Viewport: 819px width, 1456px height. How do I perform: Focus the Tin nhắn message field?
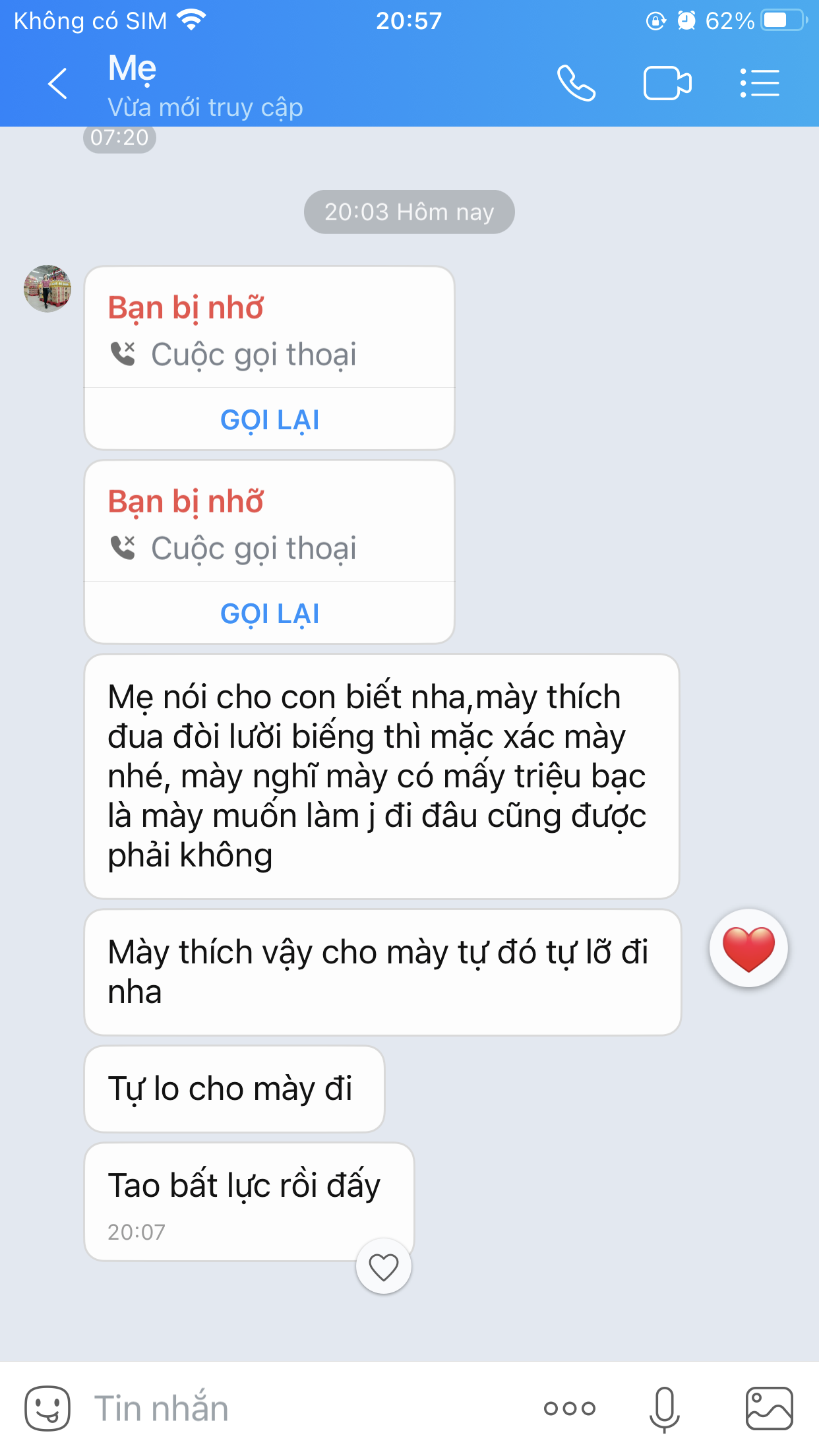[297, 1409]
